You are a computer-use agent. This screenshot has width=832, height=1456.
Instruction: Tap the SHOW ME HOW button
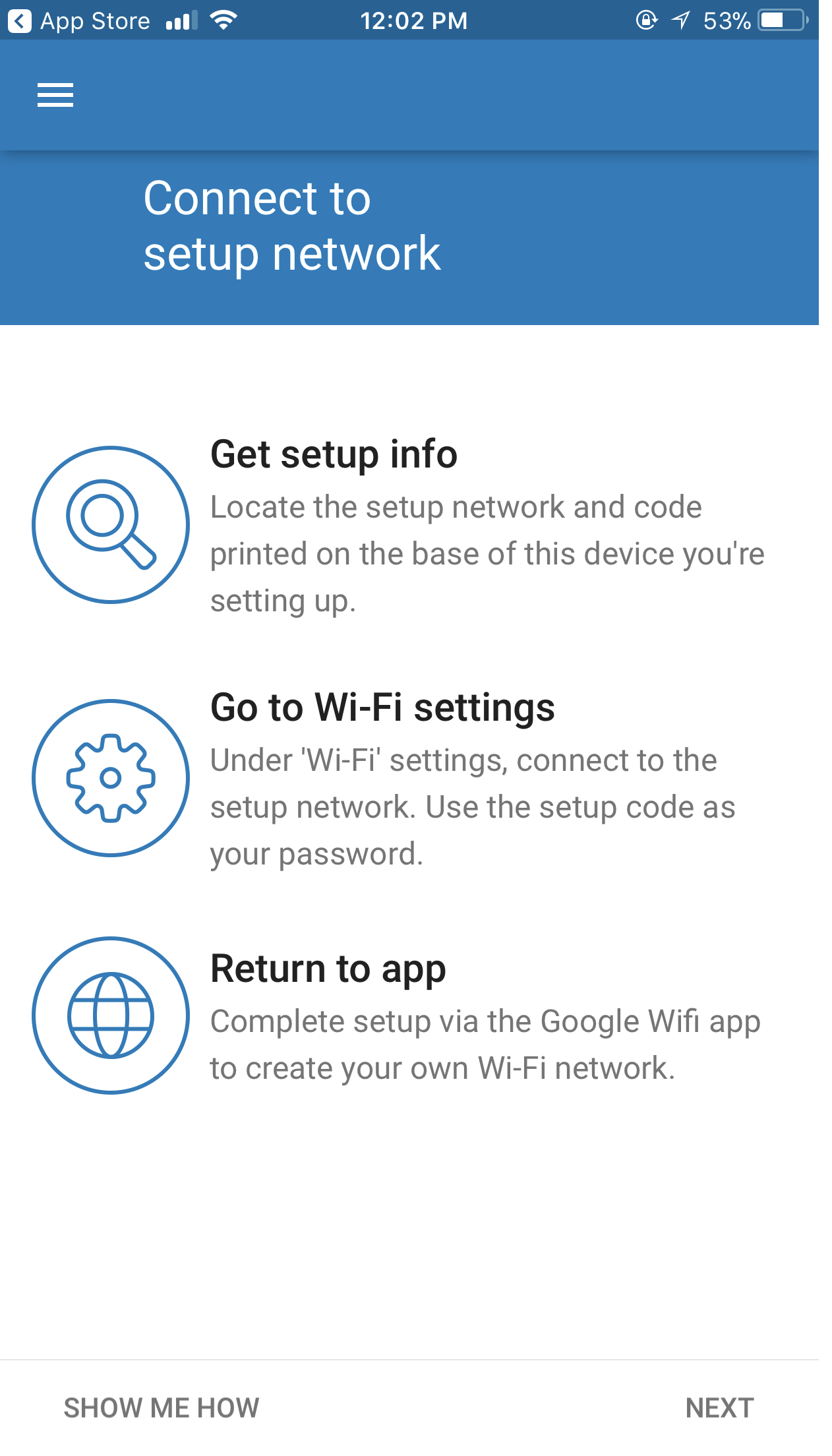162,1408
